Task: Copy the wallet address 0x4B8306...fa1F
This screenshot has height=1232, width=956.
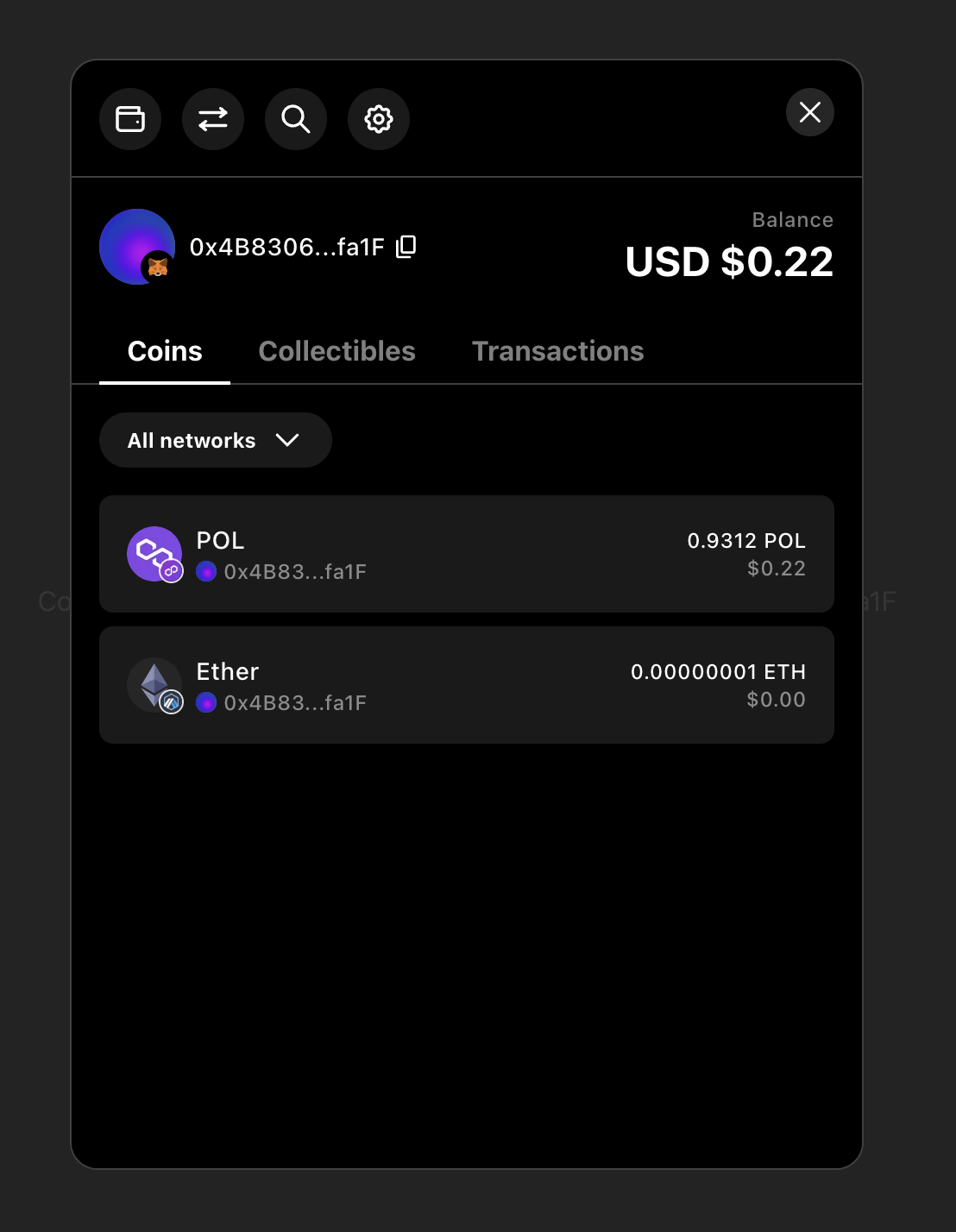Action: [x=406, y=247]
